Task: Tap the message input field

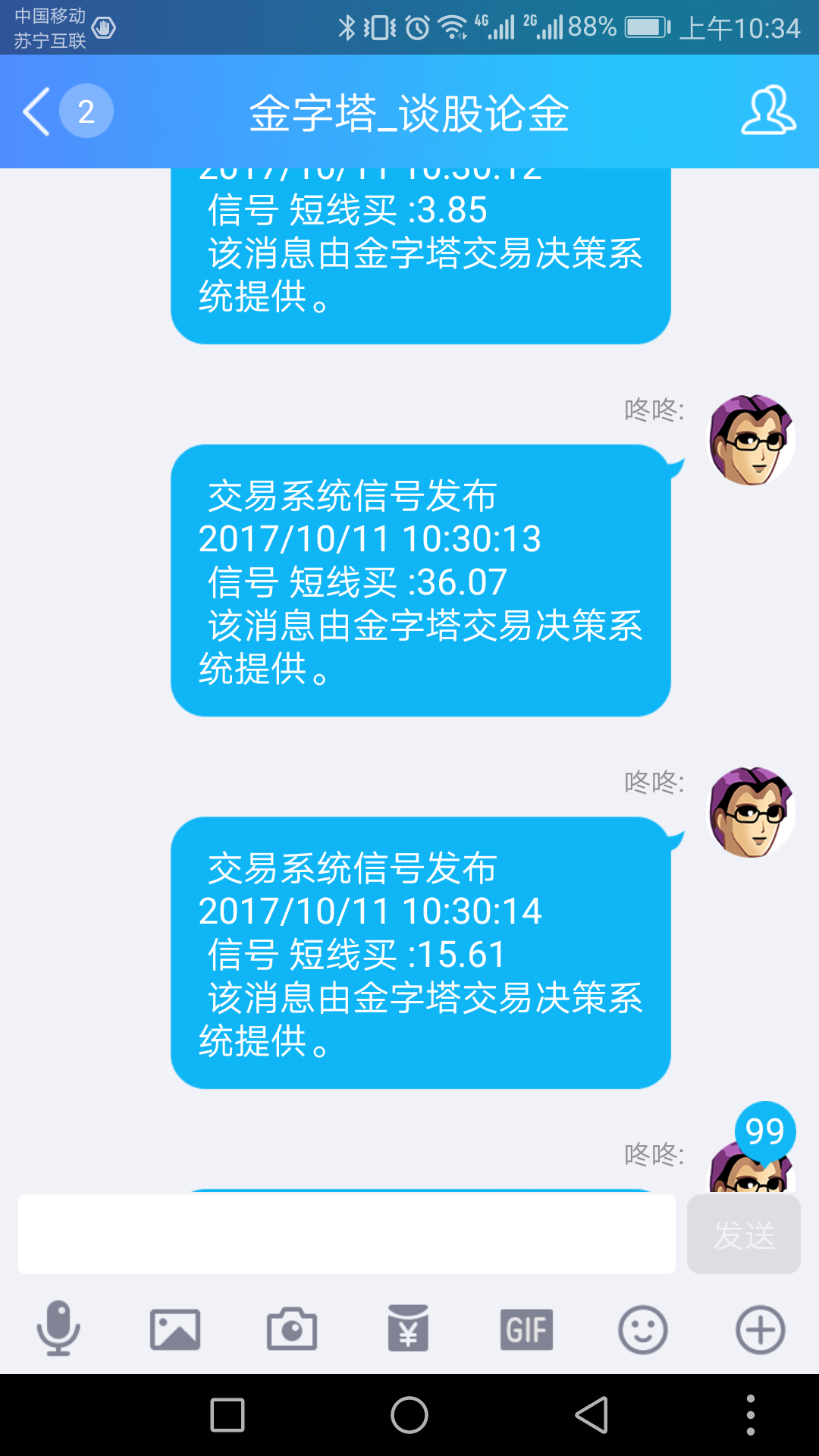Action: (347, 1234)
